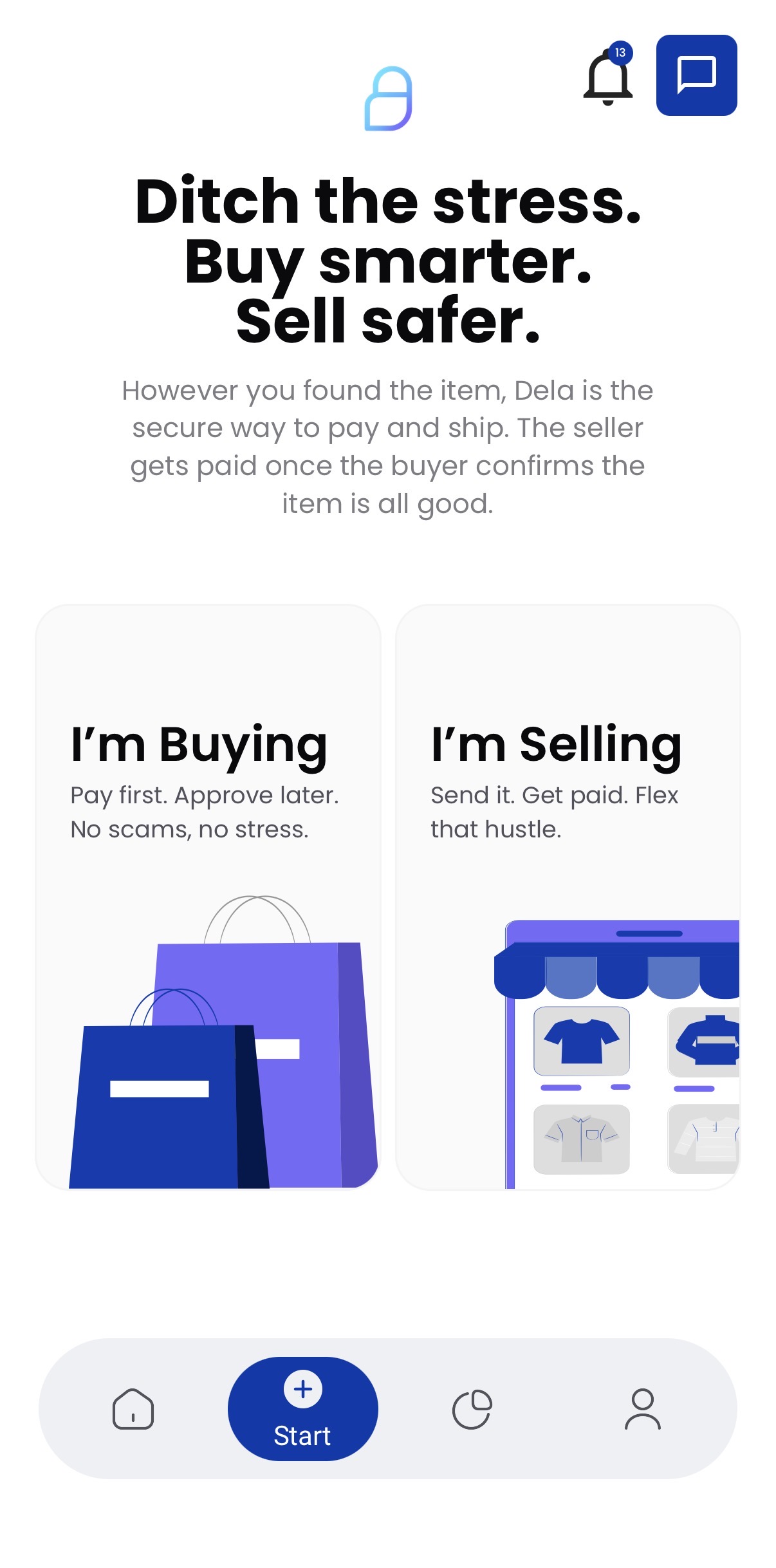Open the pie chart stats tab
This screenshot has height=1568, width=776.
[472, 1409]
